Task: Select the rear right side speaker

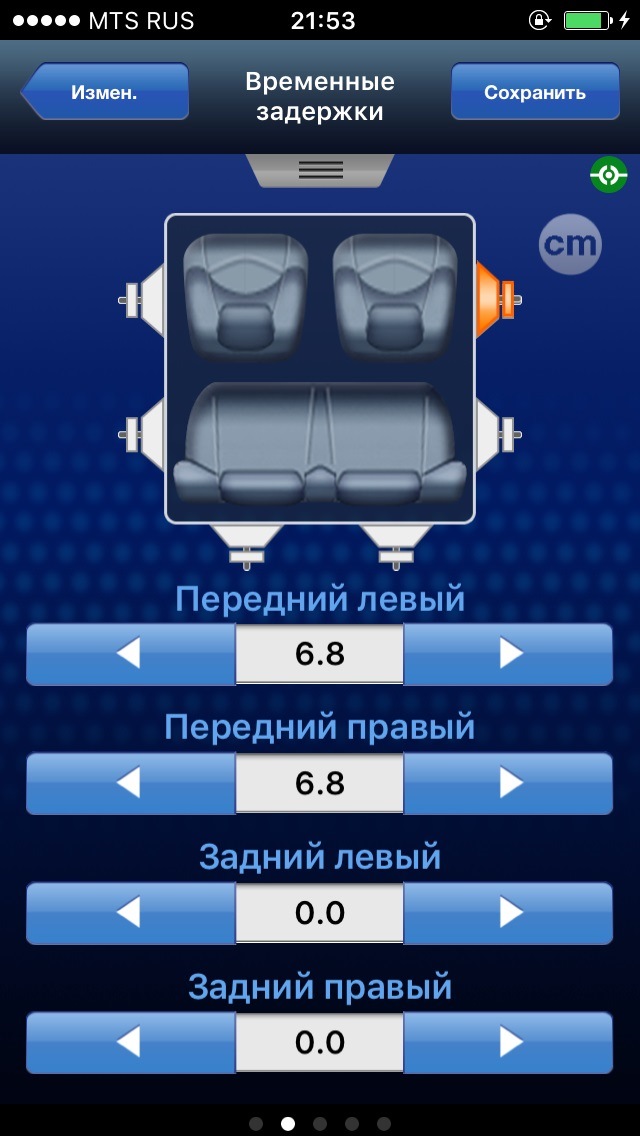Action: tap(496, 433)
